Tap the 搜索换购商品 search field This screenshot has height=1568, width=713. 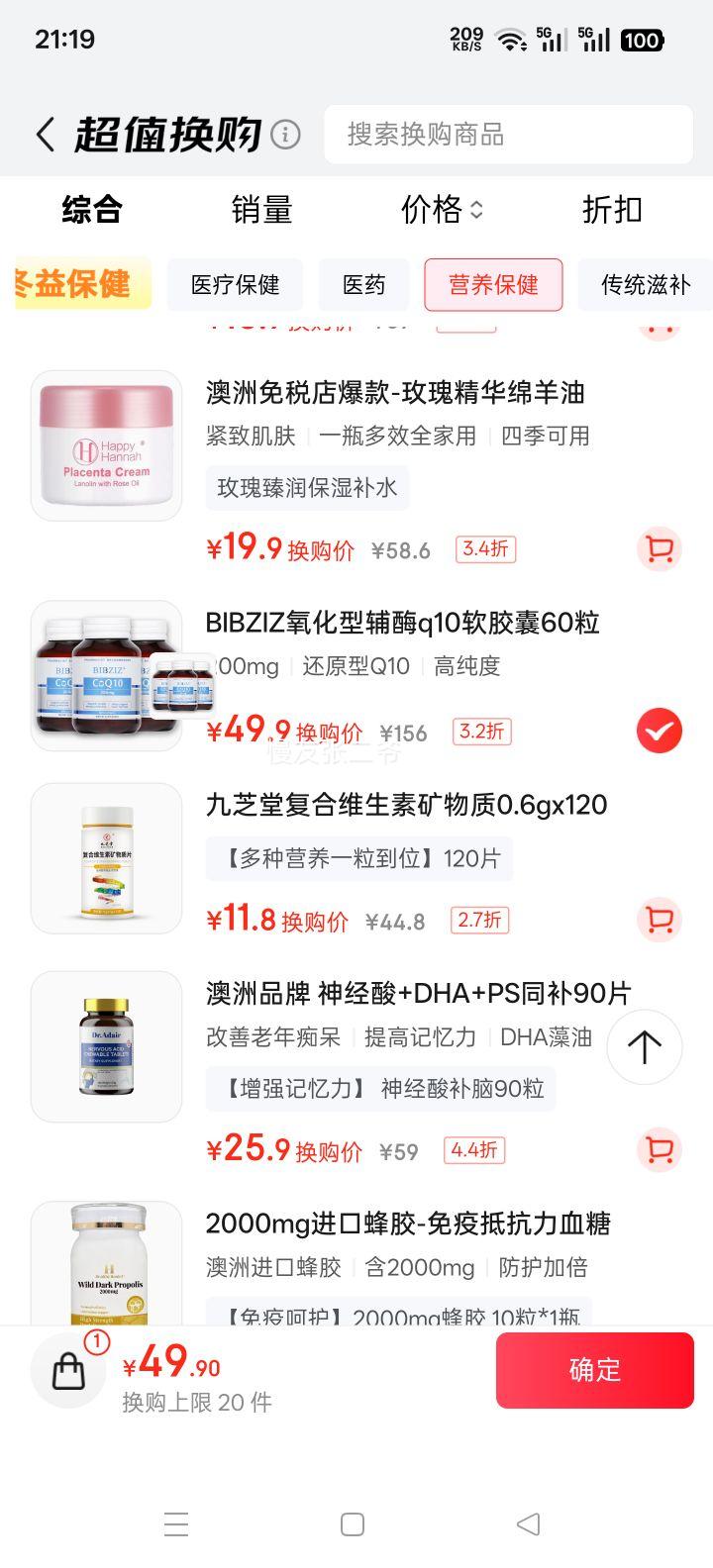tap(508, 135)
